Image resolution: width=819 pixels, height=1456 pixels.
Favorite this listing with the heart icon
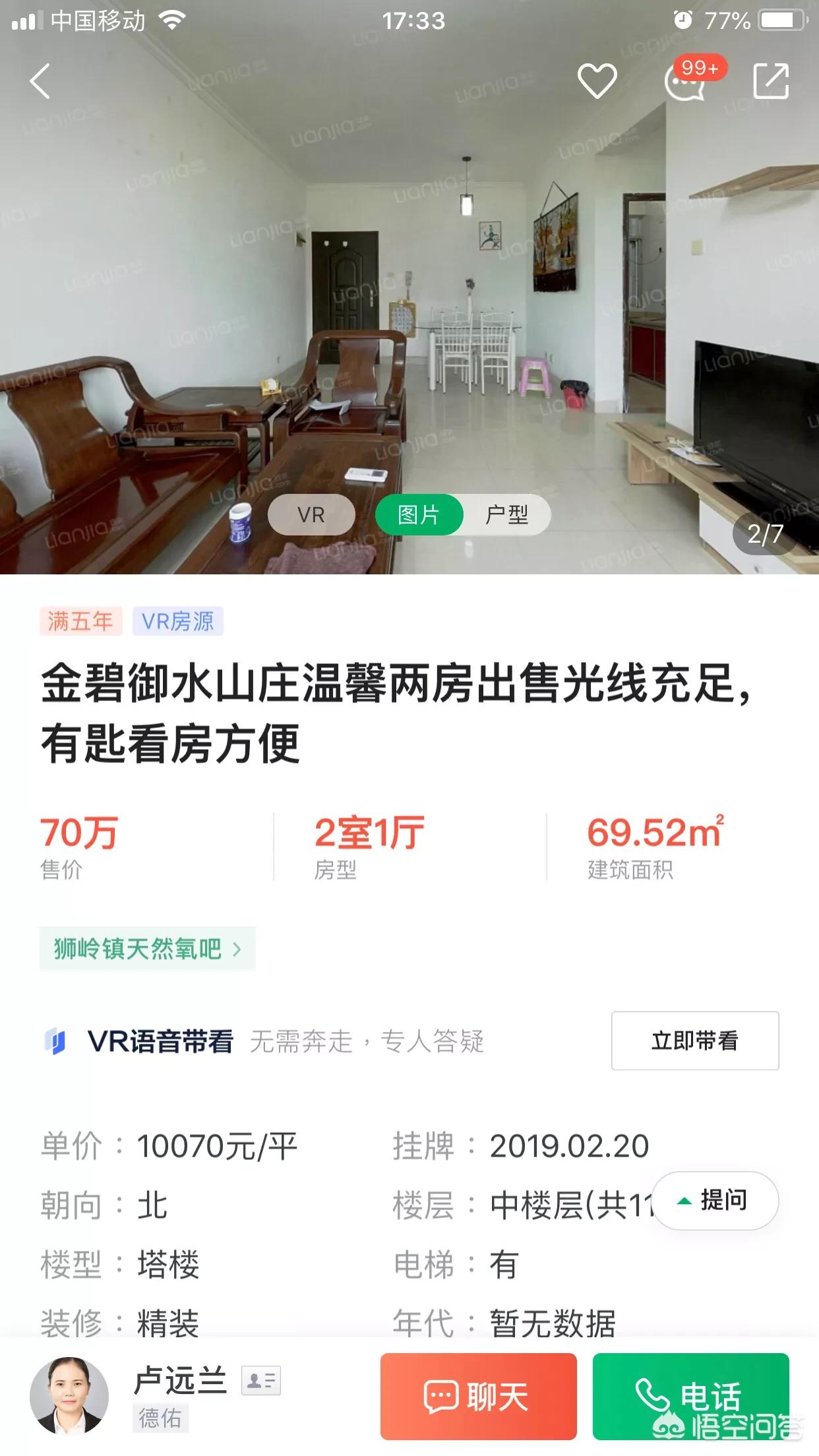[x=595, y=81]
